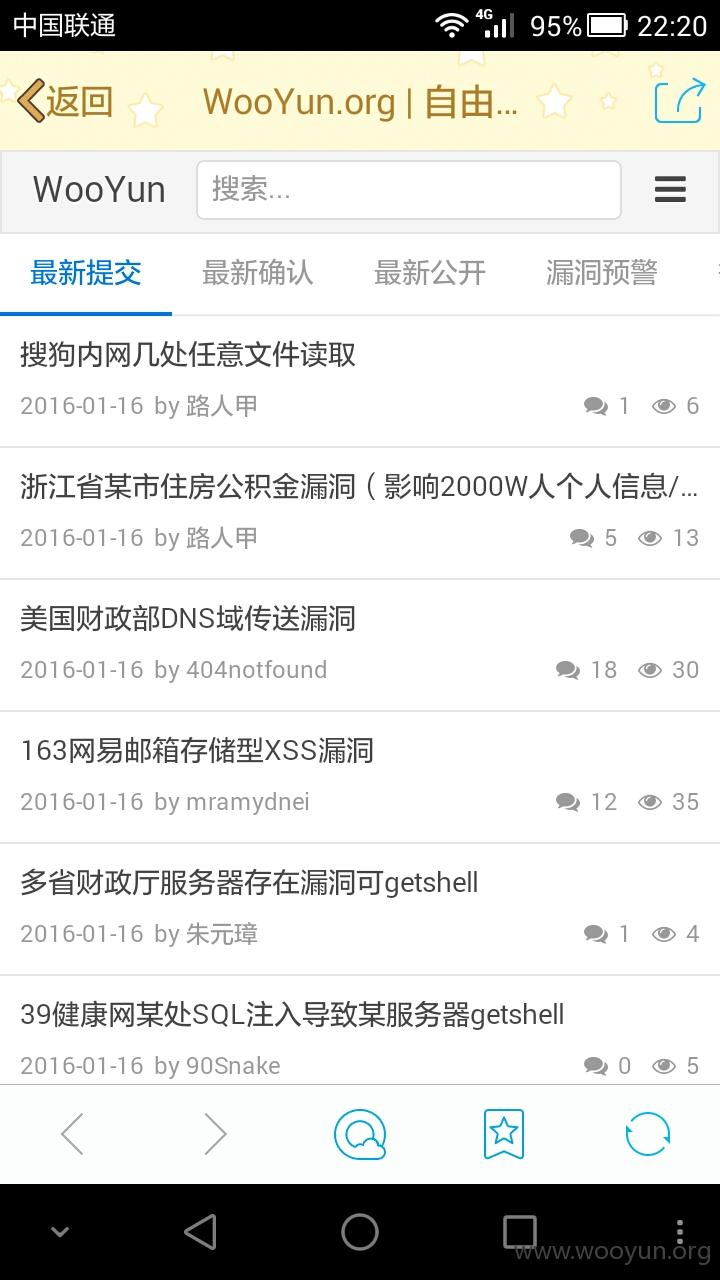720x1280 pixels.
Task: Share this page via the share icon
Action: coord(679,101)
